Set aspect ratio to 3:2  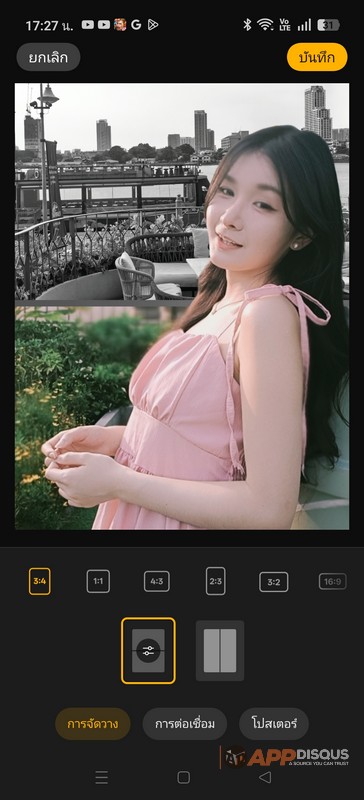click(x=274, y=582)
